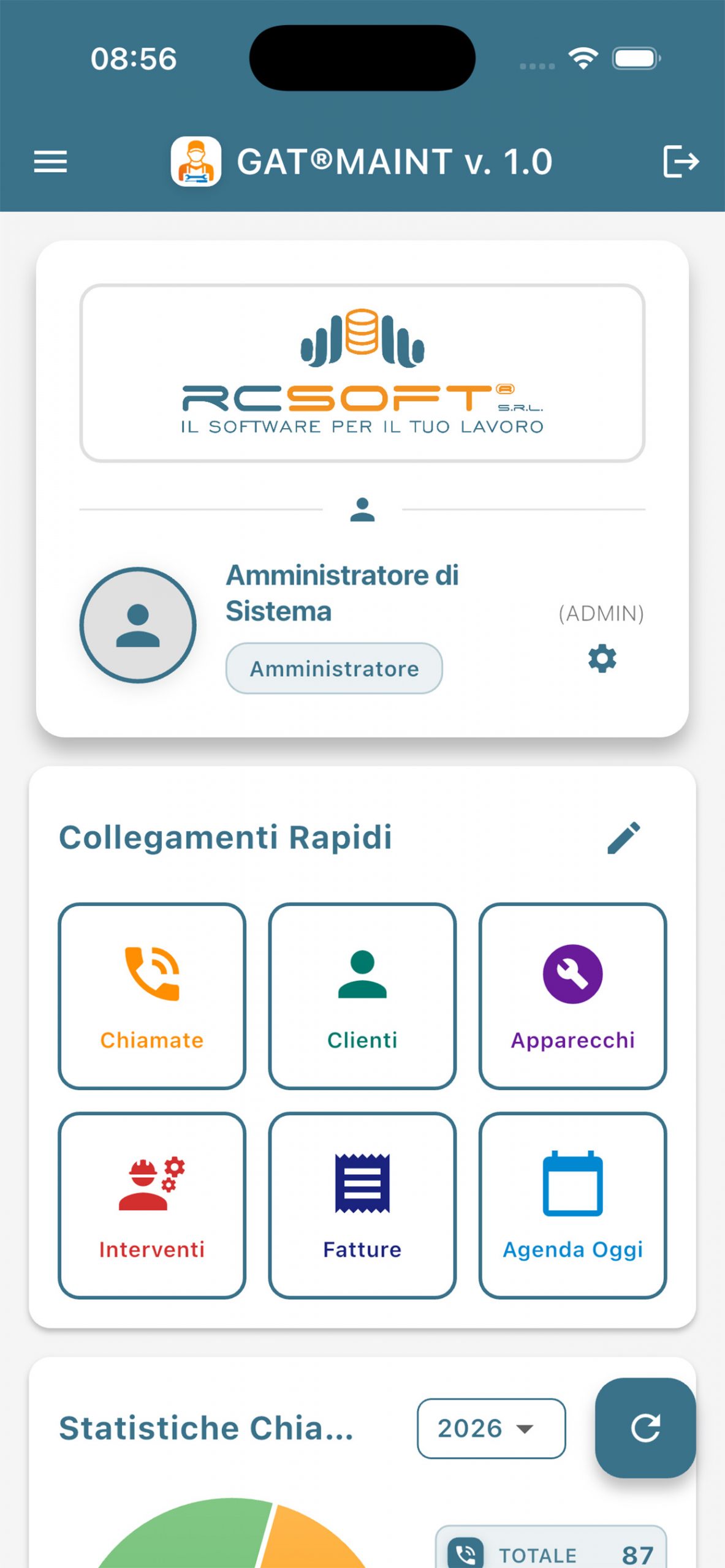This screenshot has width=725, height=1568.
Task: Edit Collegamenti Rapidi with pencil icon
Action: [624, 837]
